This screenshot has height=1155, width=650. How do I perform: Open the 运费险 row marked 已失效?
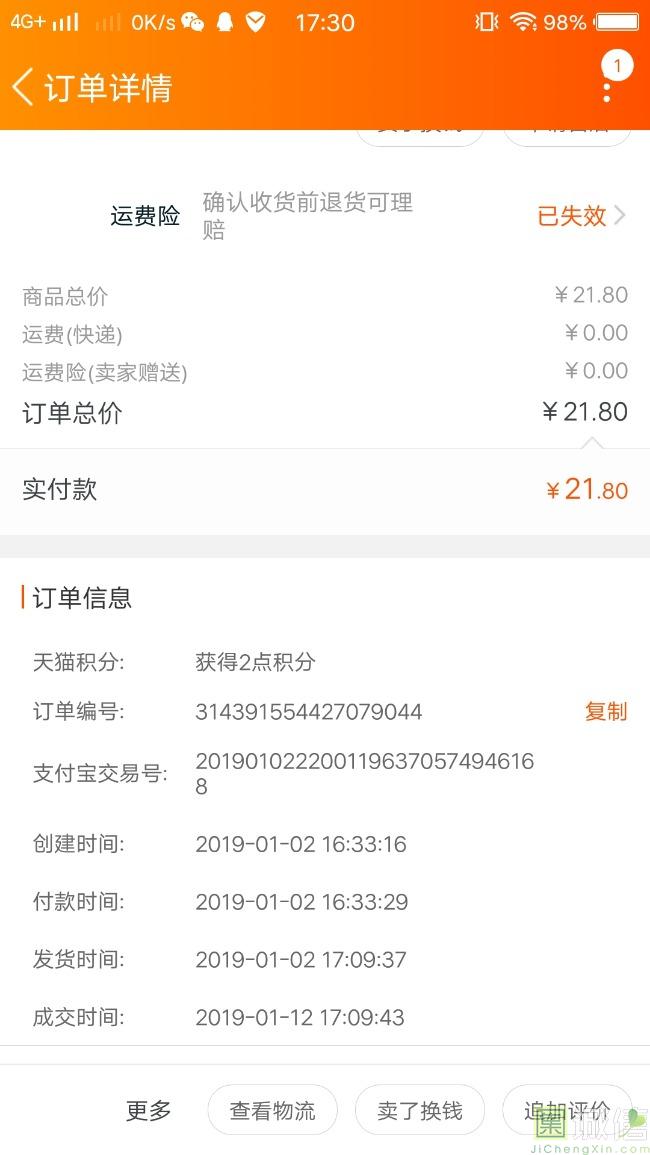[325, 216]
